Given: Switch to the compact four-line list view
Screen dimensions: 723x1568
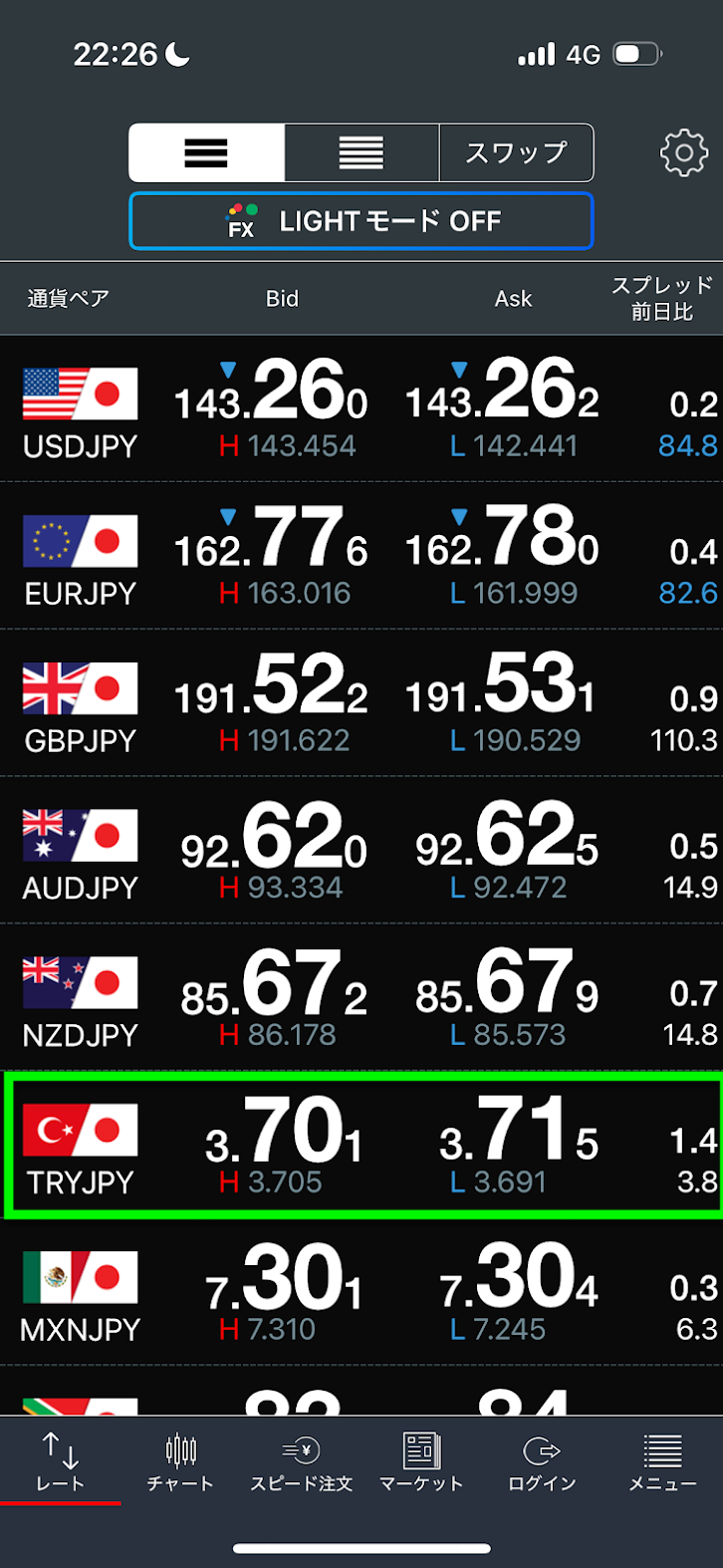Looking at the screenshot, I should coord(361,153).
